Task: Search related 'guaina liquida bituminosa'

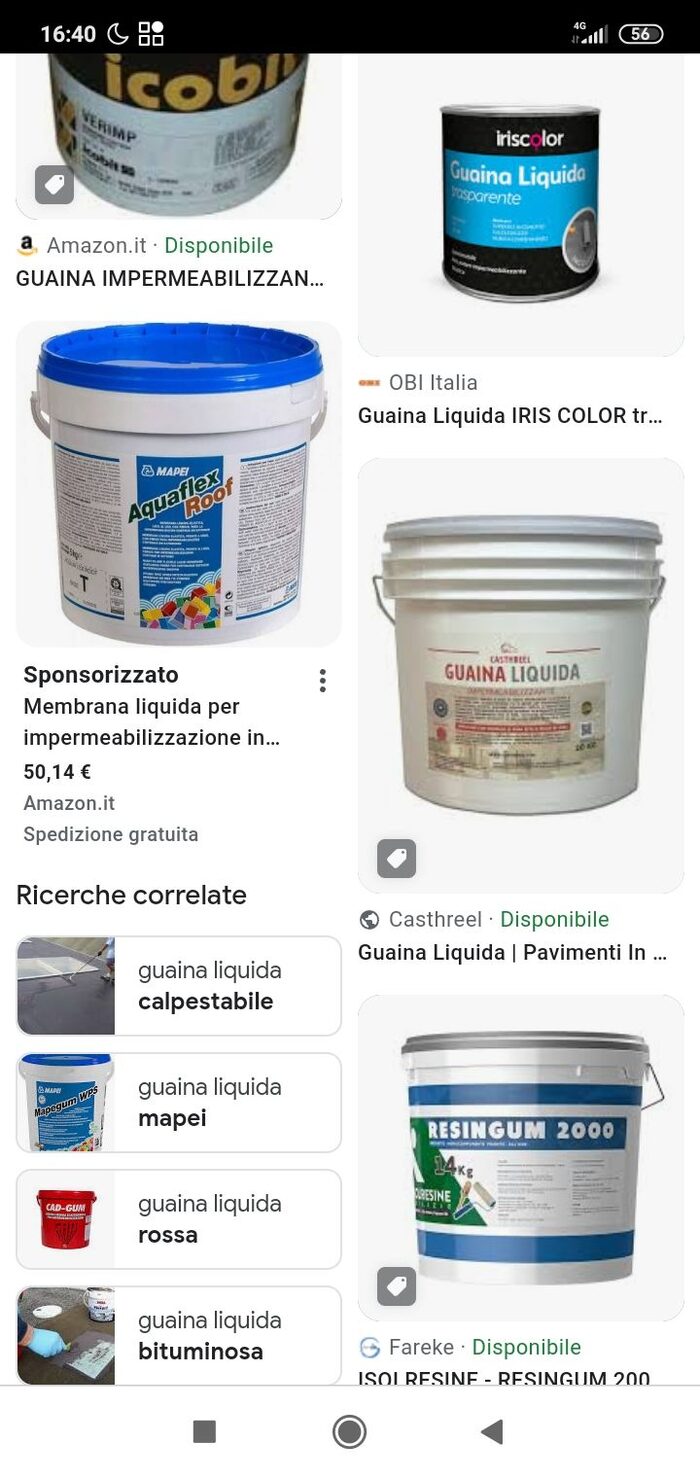Action: (x=178, y=1336)
